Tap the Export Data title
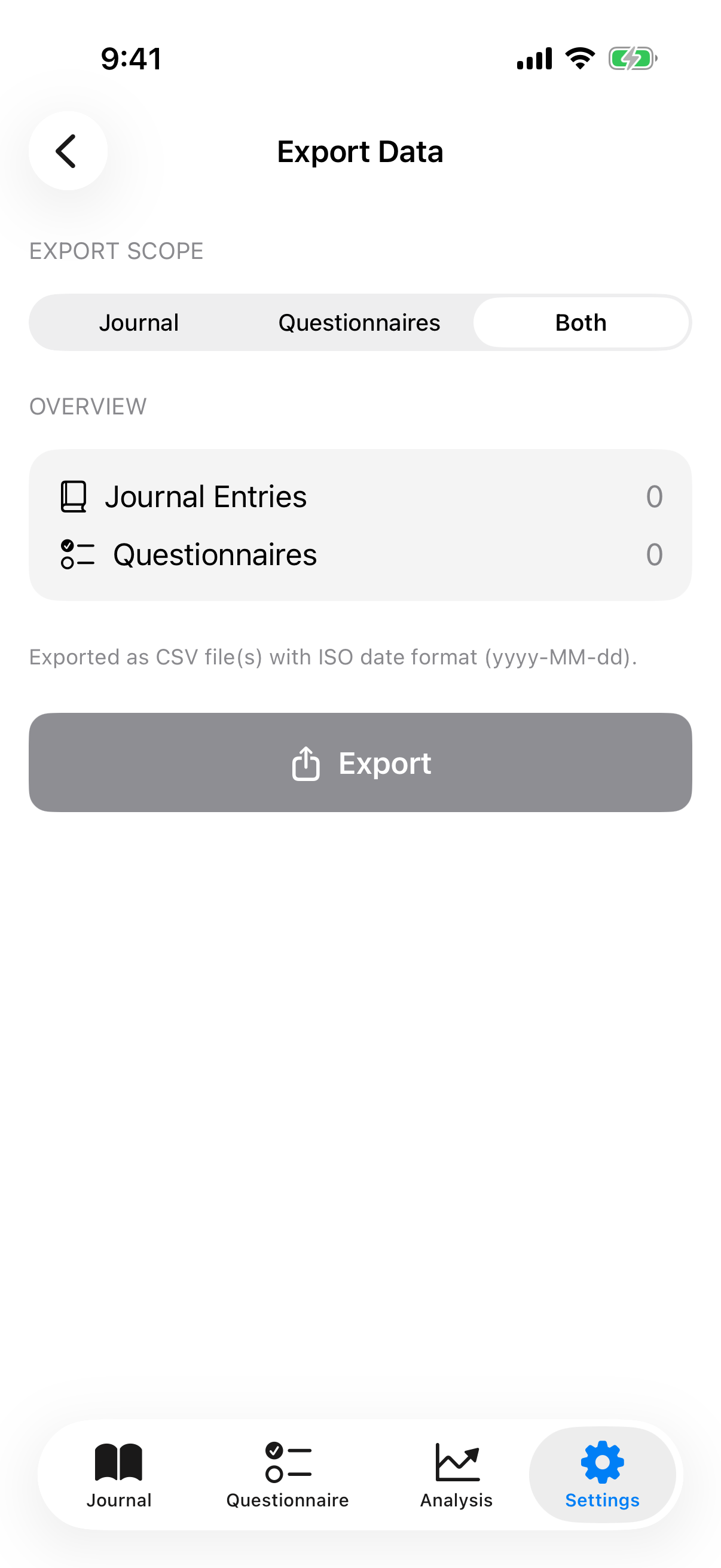 click(360, 151)
